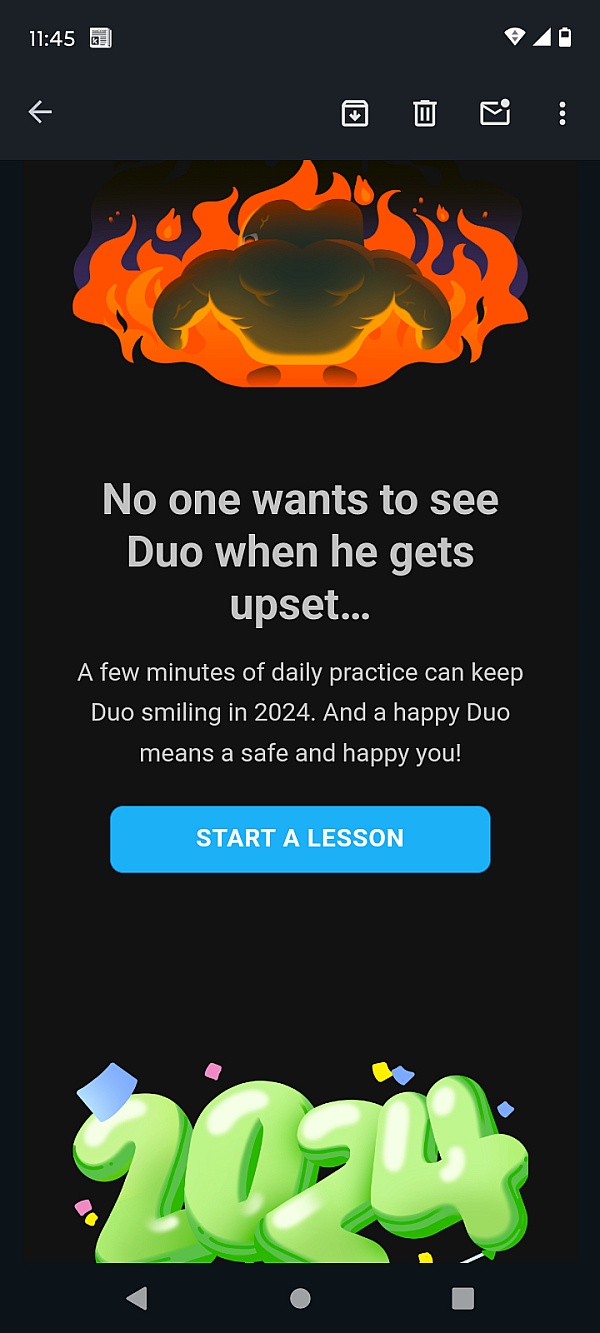Archive this email
The width and height of the screenshot is (600, 1333).
[355, 113]
